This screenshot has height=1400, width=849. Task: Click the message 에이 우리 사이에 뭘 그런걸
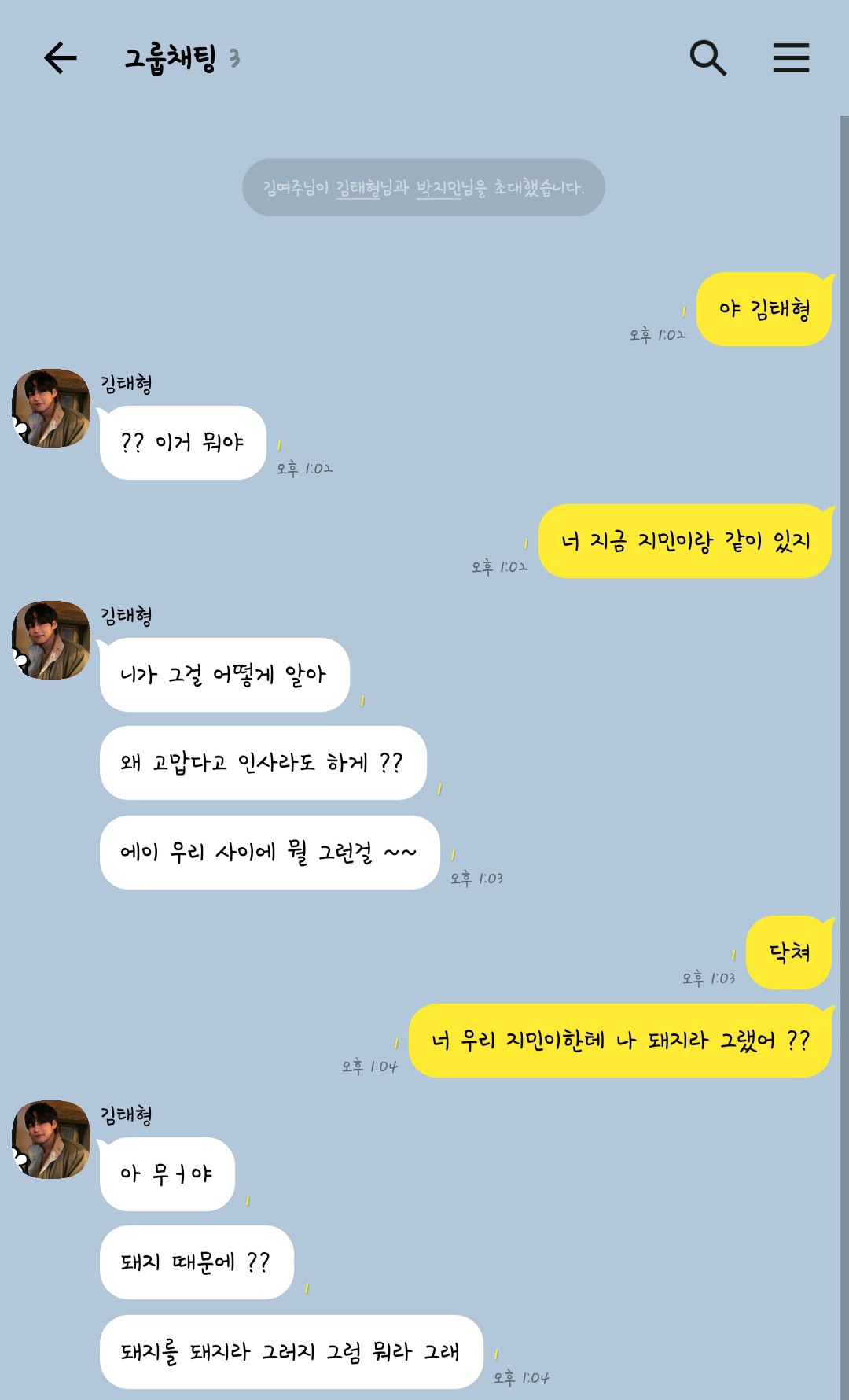pos(268,850)
